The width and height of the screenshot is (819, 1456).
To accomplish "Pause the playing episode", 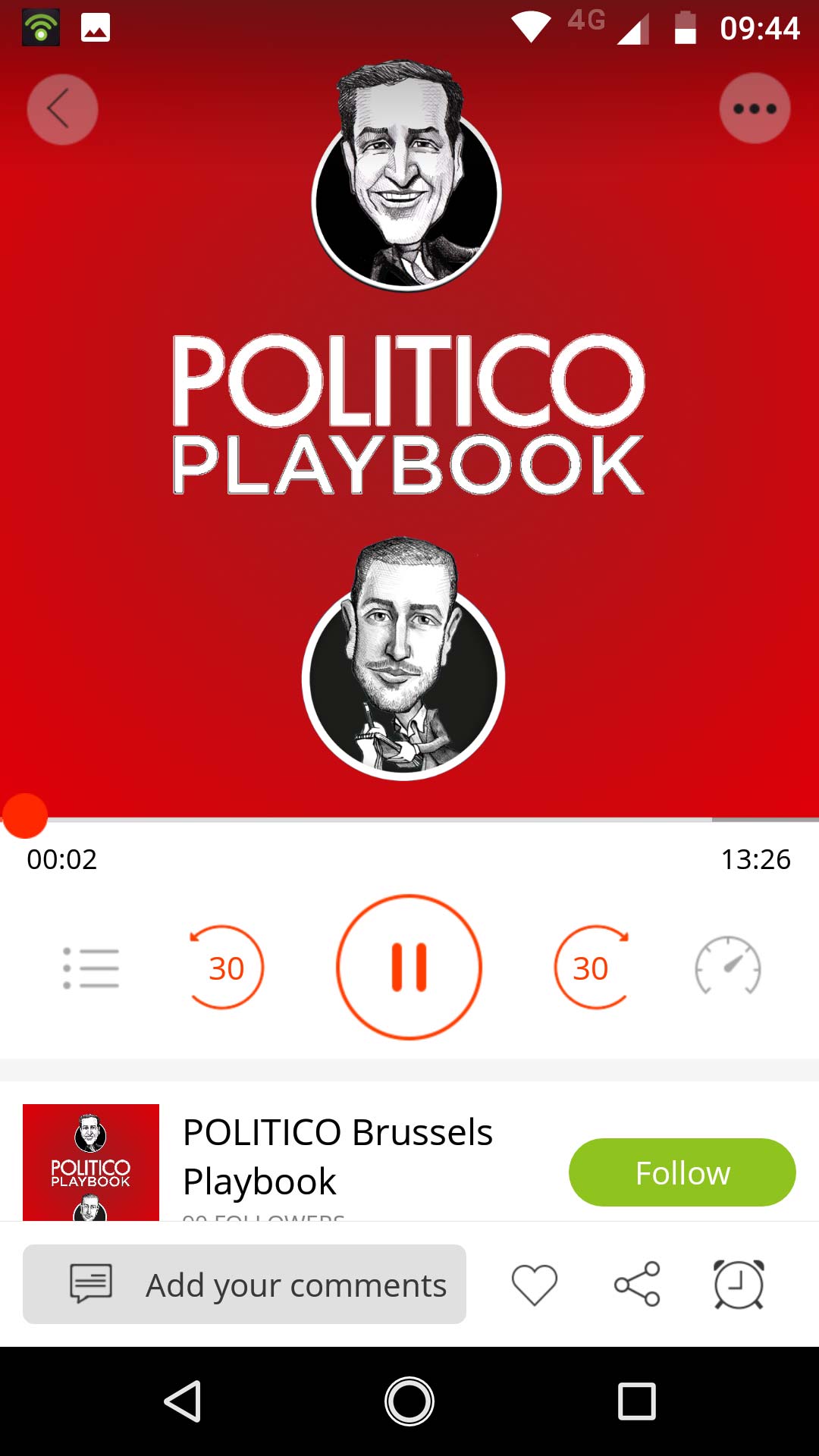I will tap(409, 967).
